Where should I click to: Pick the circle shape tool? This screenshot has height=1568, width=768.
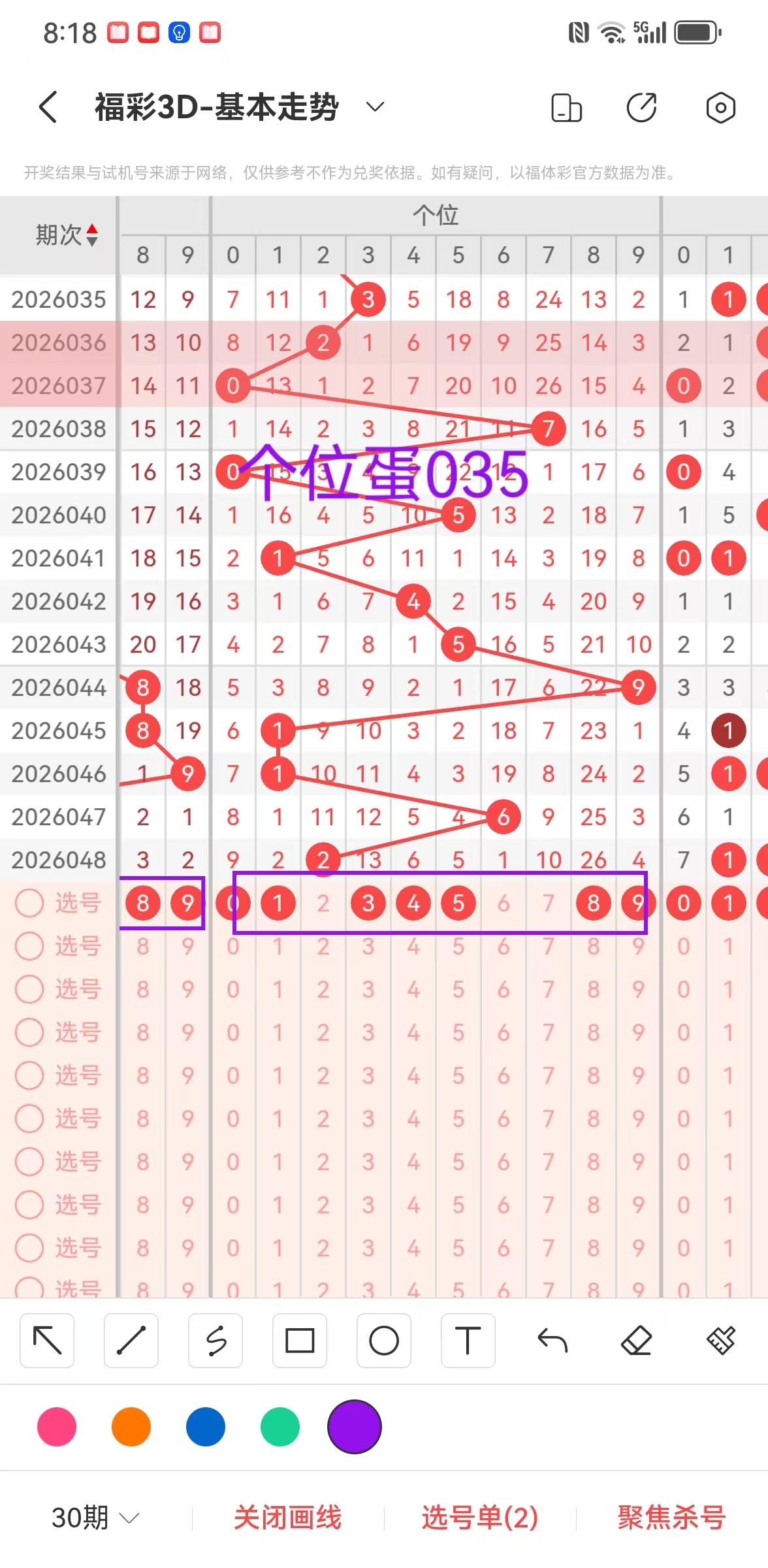[x=384, y=1341]
